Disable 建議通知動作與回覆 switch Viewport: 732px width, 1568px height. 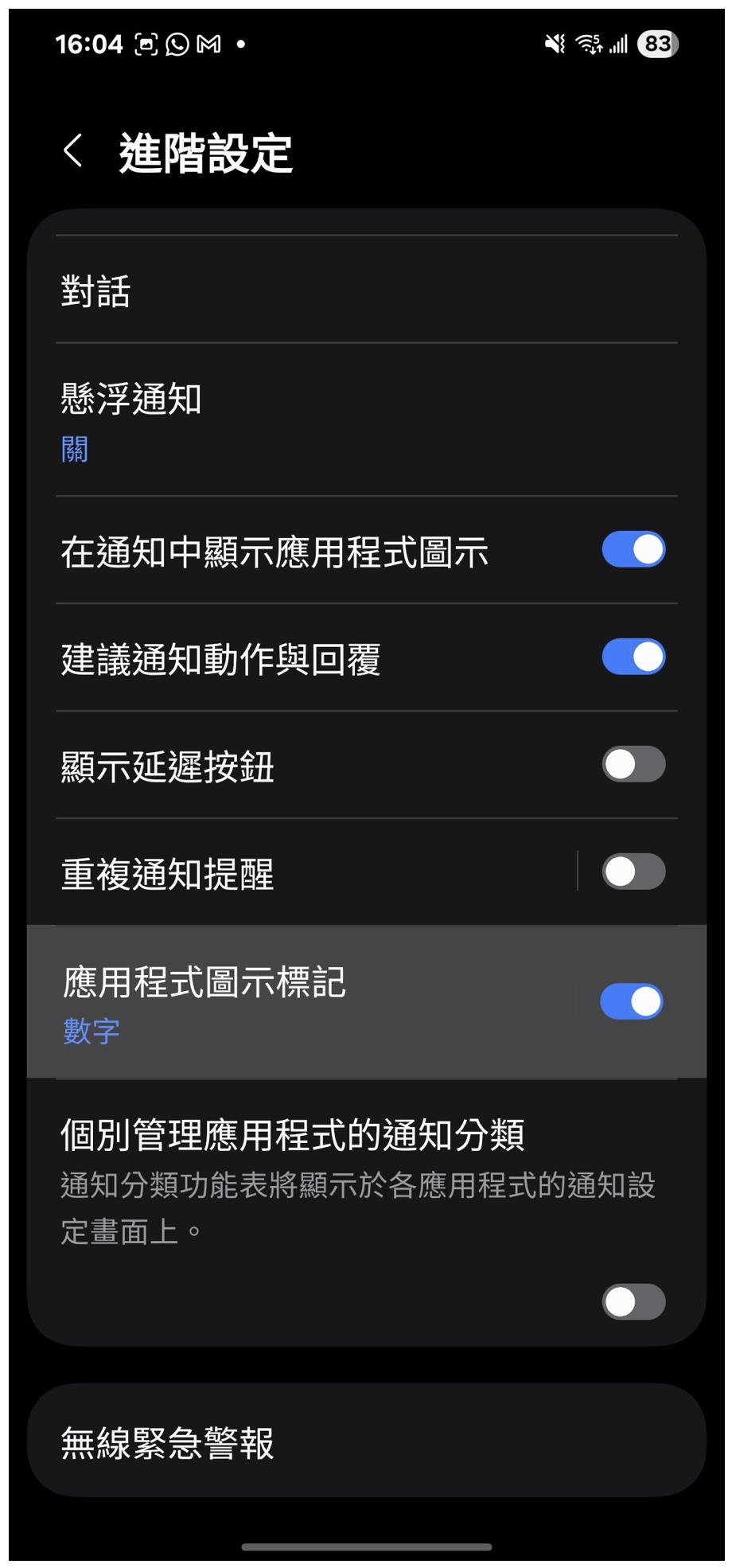coord(633,657)
